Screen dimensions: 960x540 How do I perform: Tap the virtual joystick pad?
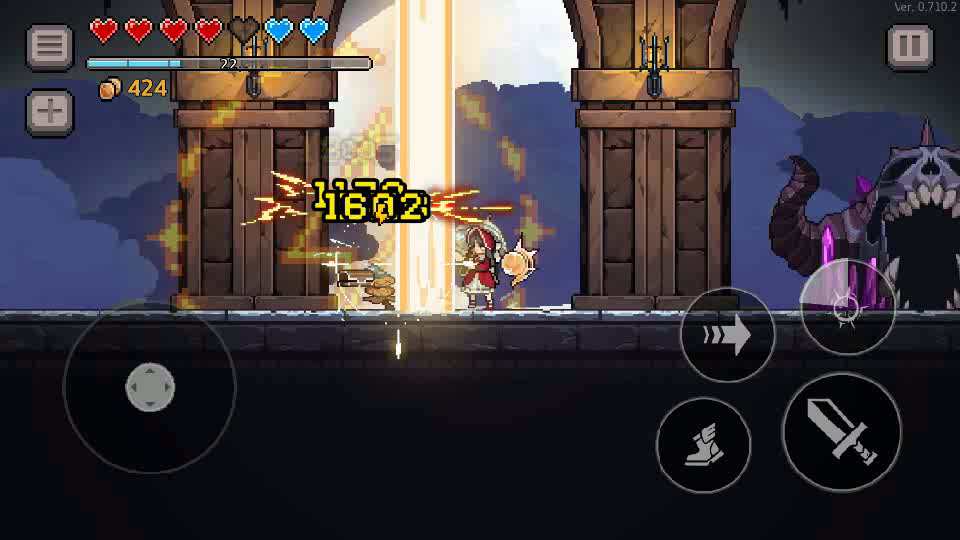[150, 387]
